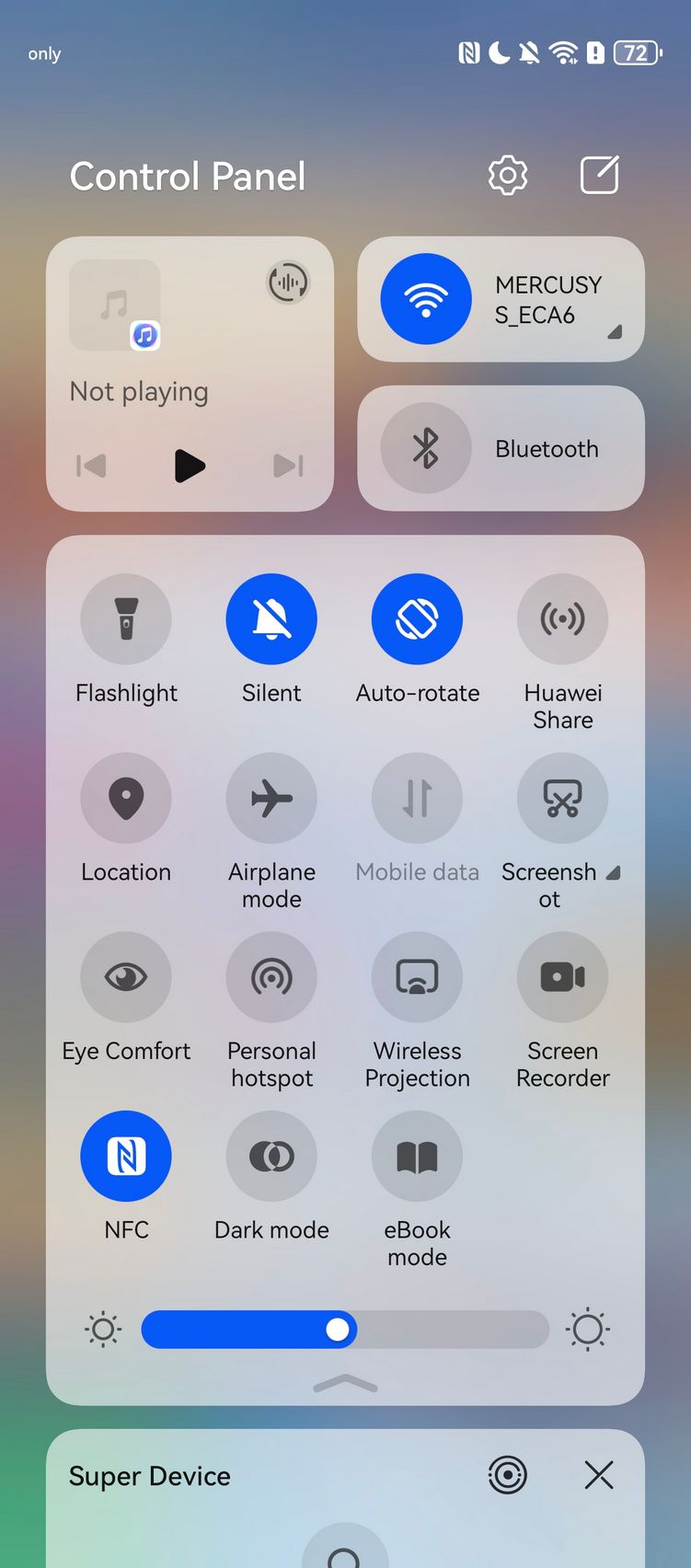Viewport: 691px width, 1568px height.
Task: Turn on the Flashlight
Action: [x=126, y=619]
